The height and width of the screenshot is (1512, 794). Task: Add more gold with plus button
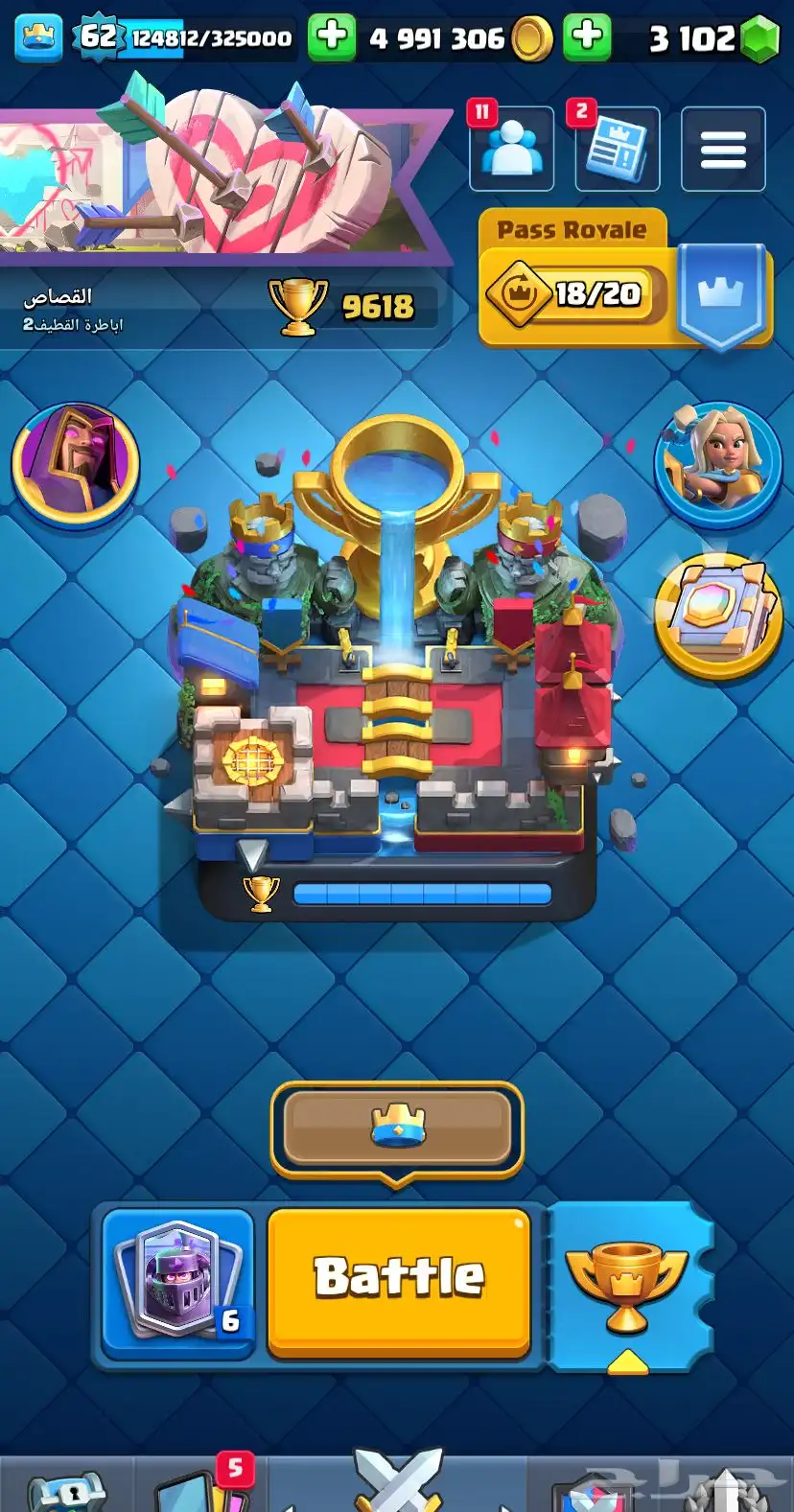pos(332,37)
